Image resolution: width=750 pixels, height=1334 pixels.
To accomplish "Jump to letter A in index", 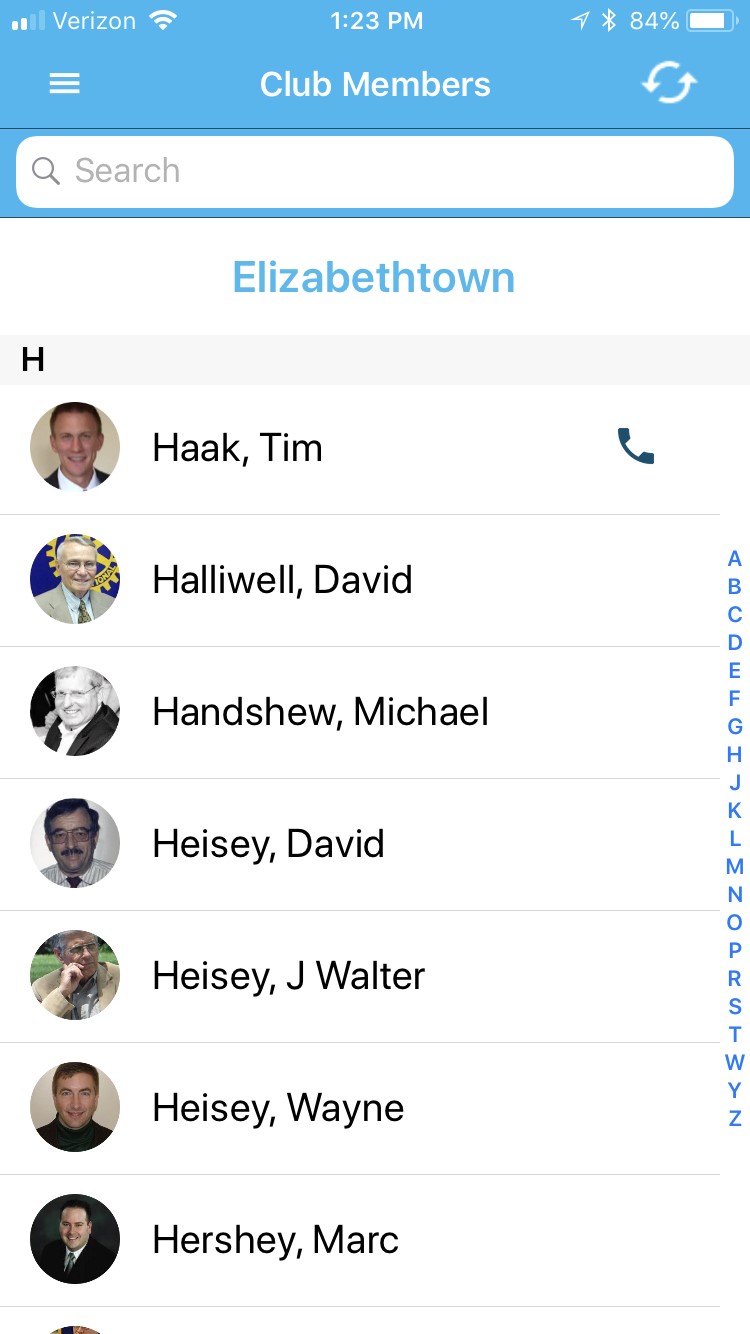I will pos(735,559).
